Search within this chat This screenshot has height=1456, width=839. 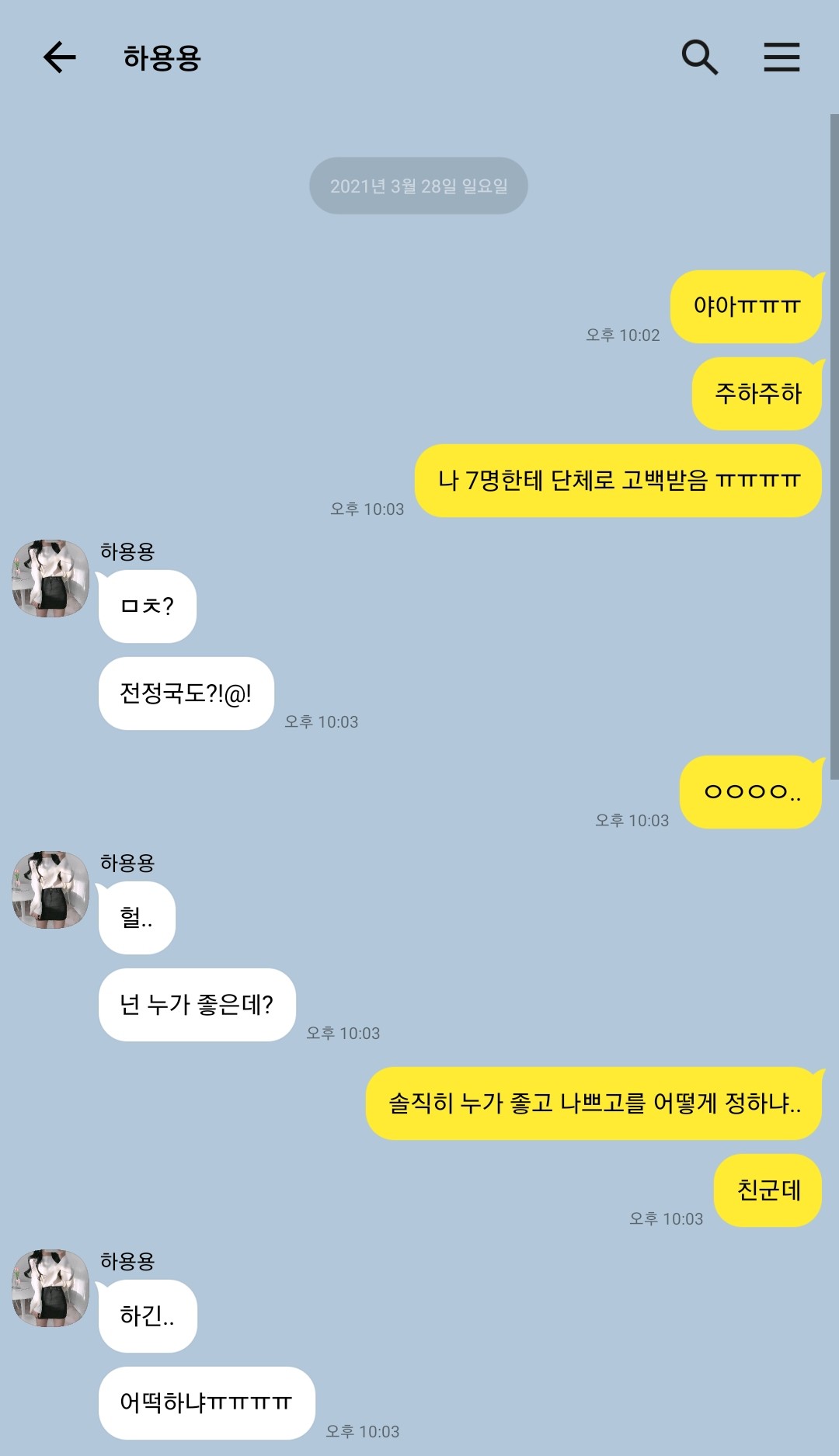pyautogui.click(x=699, y=57)
